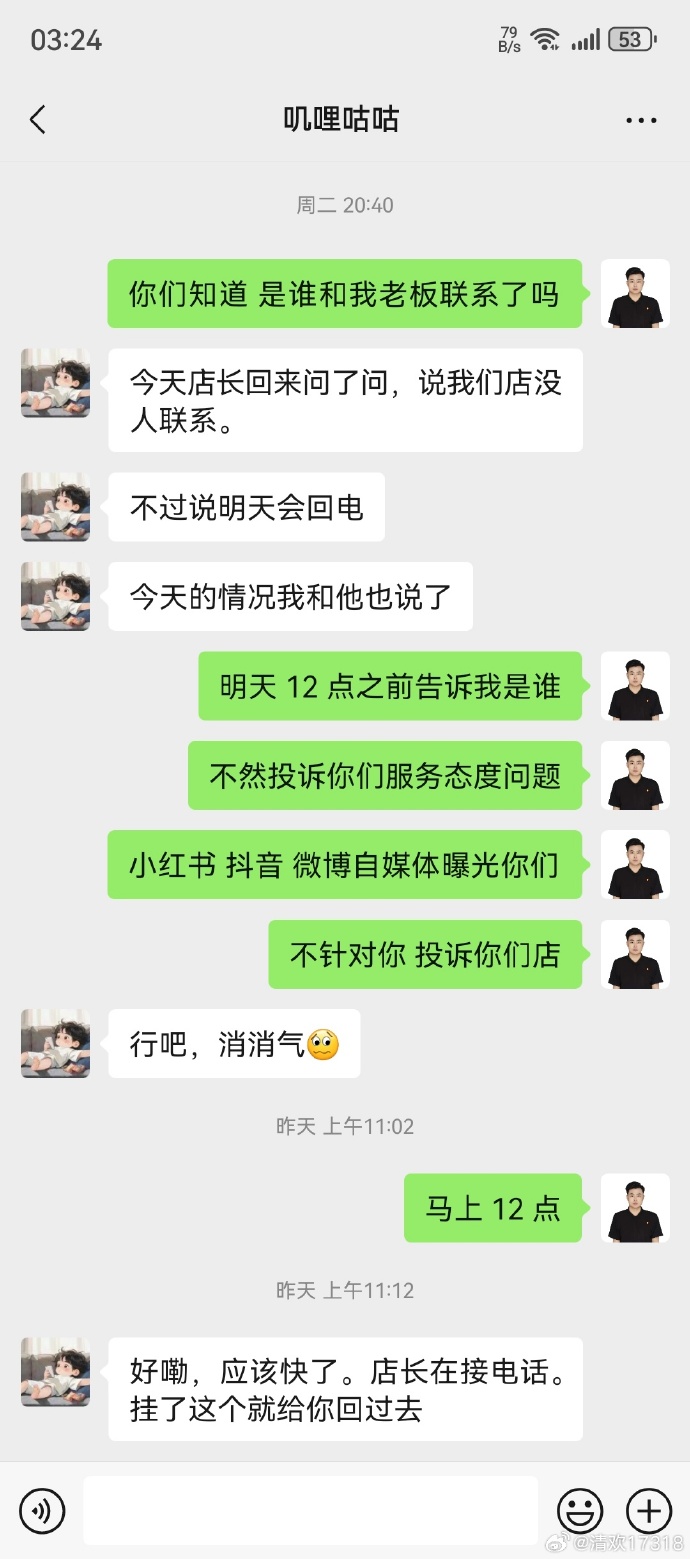Go back from the 叽哩咕咕 chat
Viewport: 690px width, 1559px height.
click(x=38, y=120)
